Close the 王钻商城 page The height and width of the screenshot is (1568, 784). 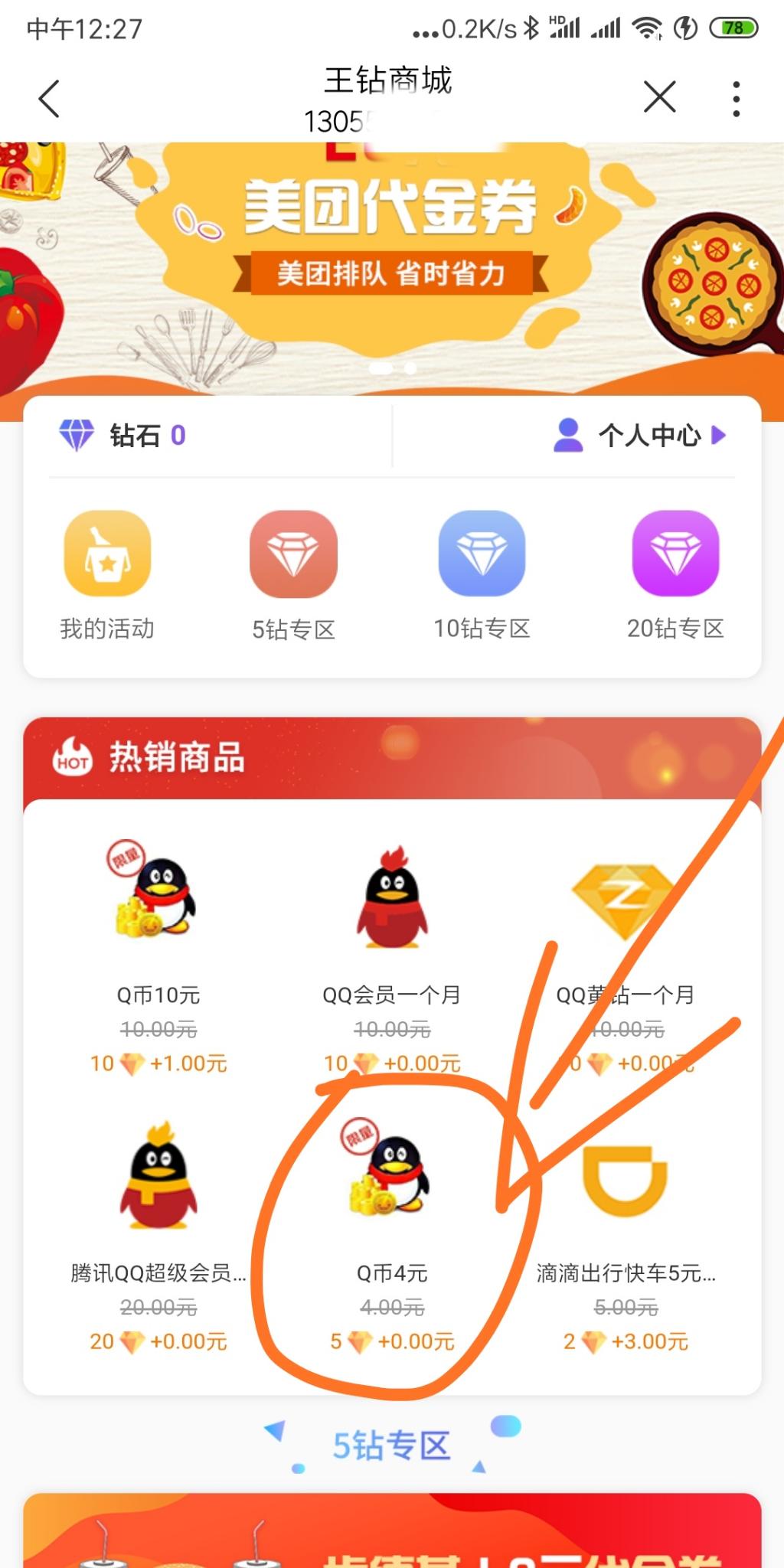pyautogui.click(x=659, y=97)
